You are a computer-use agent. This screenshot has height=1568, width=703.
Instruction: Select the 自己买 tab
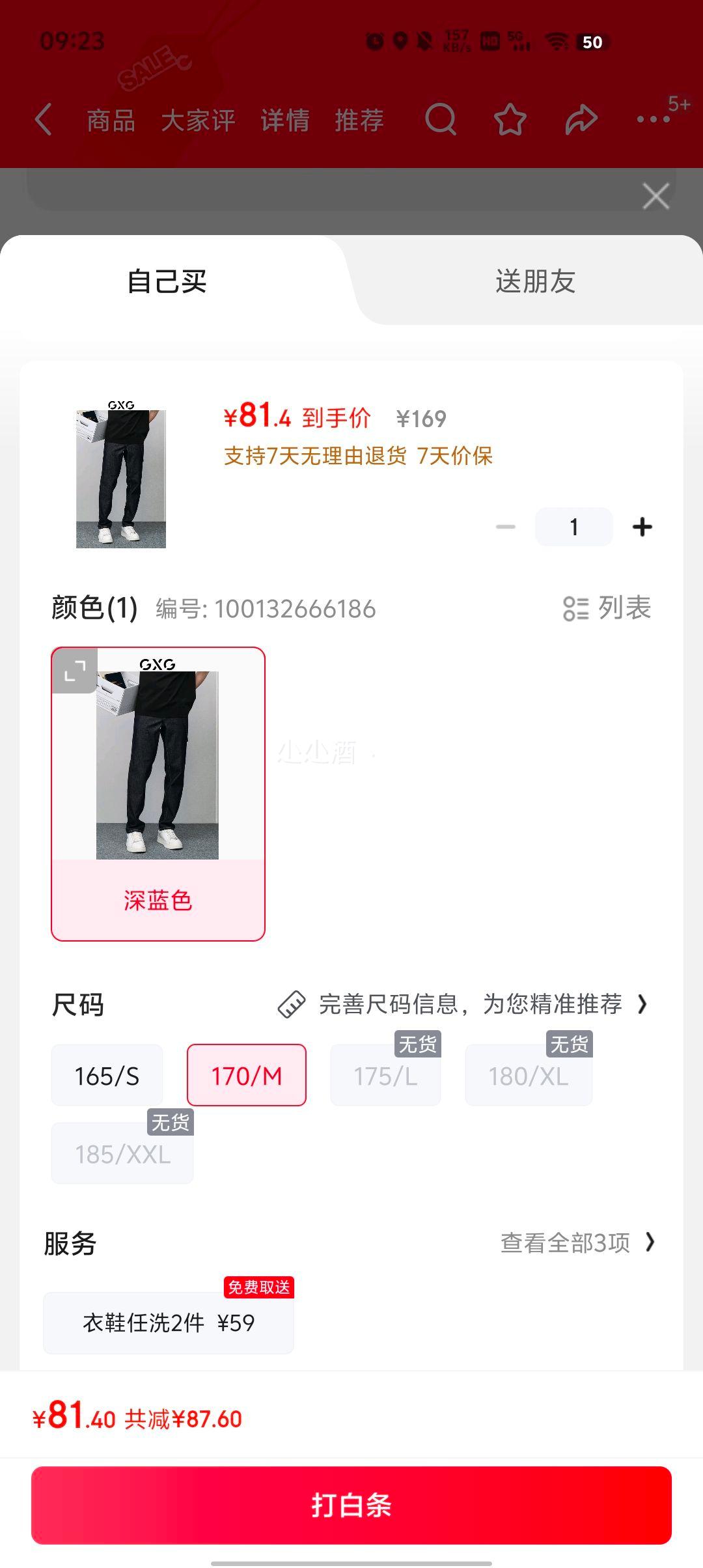coord(167,281)
